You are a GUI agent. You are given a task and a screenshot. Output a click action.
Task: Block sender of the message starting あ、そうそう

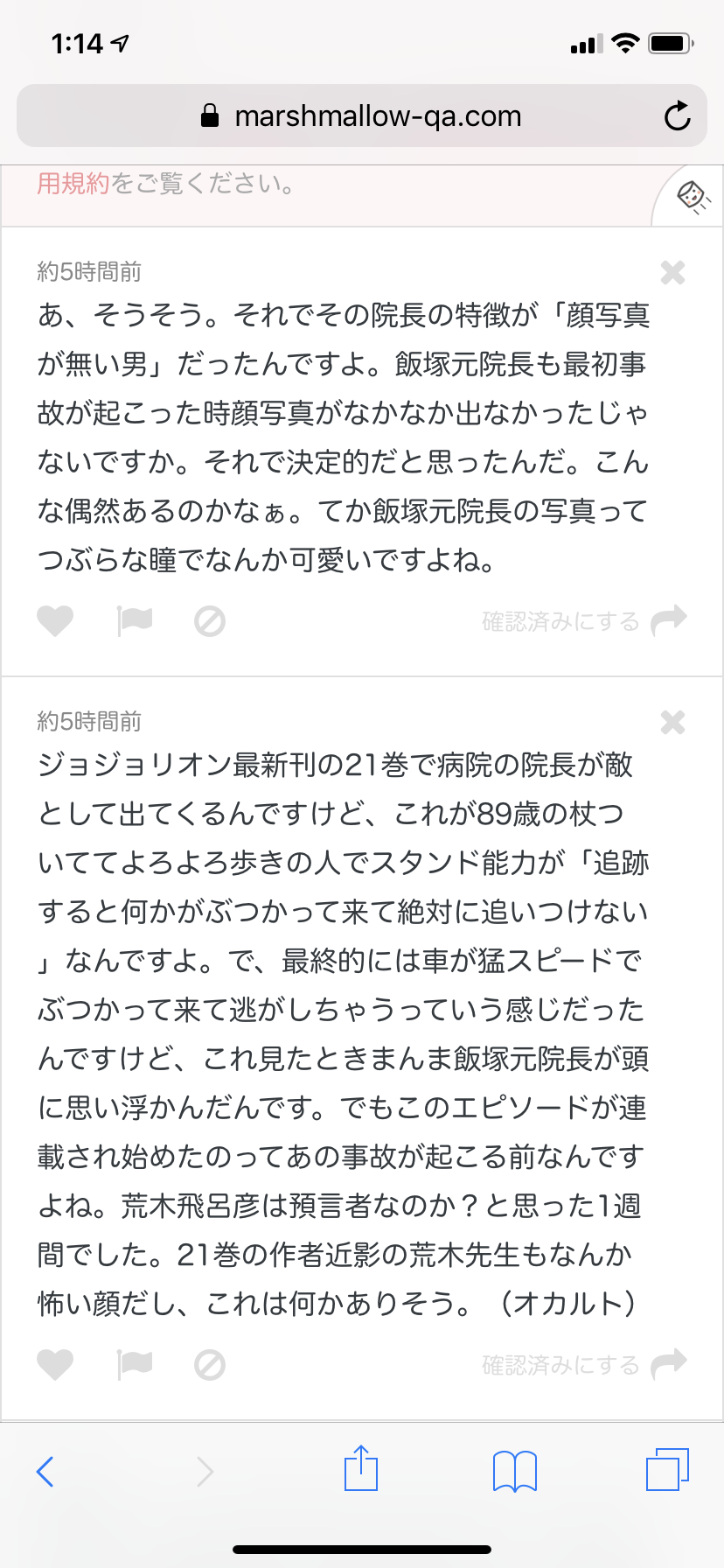[x=210, y=621]
